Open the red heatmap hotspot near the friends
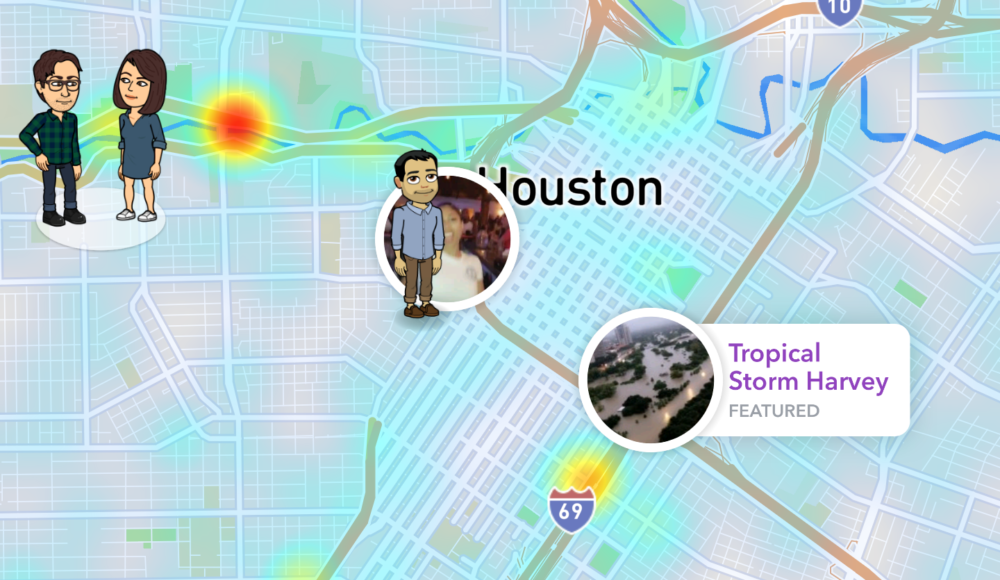 [x=235, y=125]
